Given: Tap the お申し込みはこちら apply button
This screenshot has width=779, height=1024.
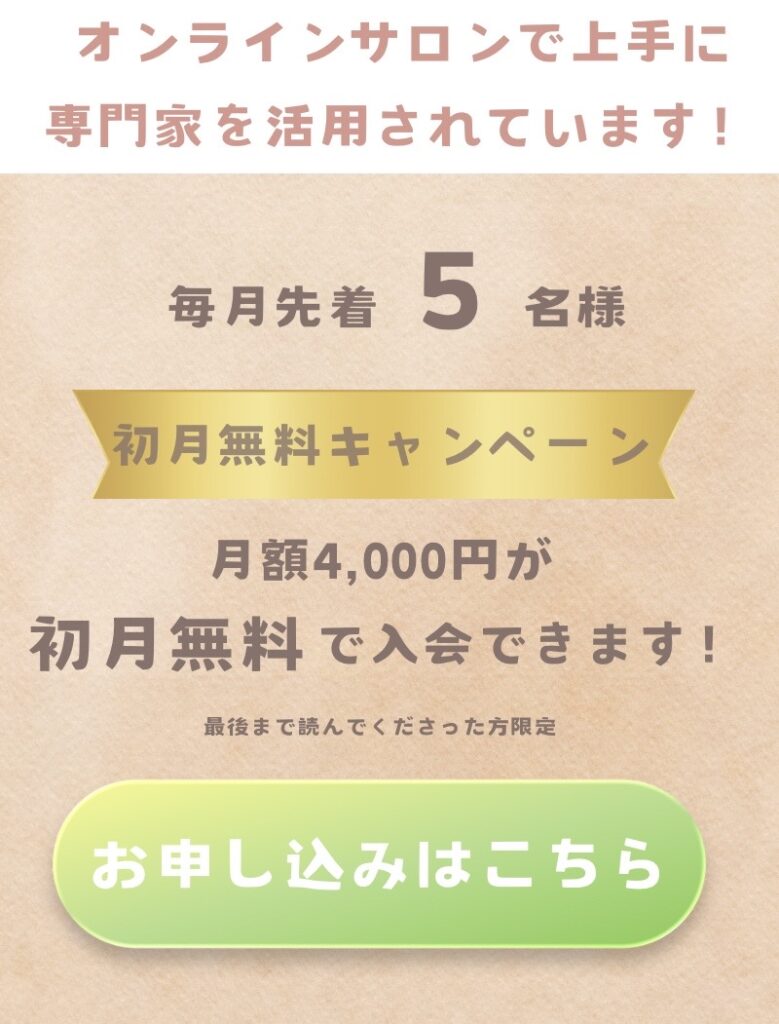Looking at the screenshot, I should [379, 864].
